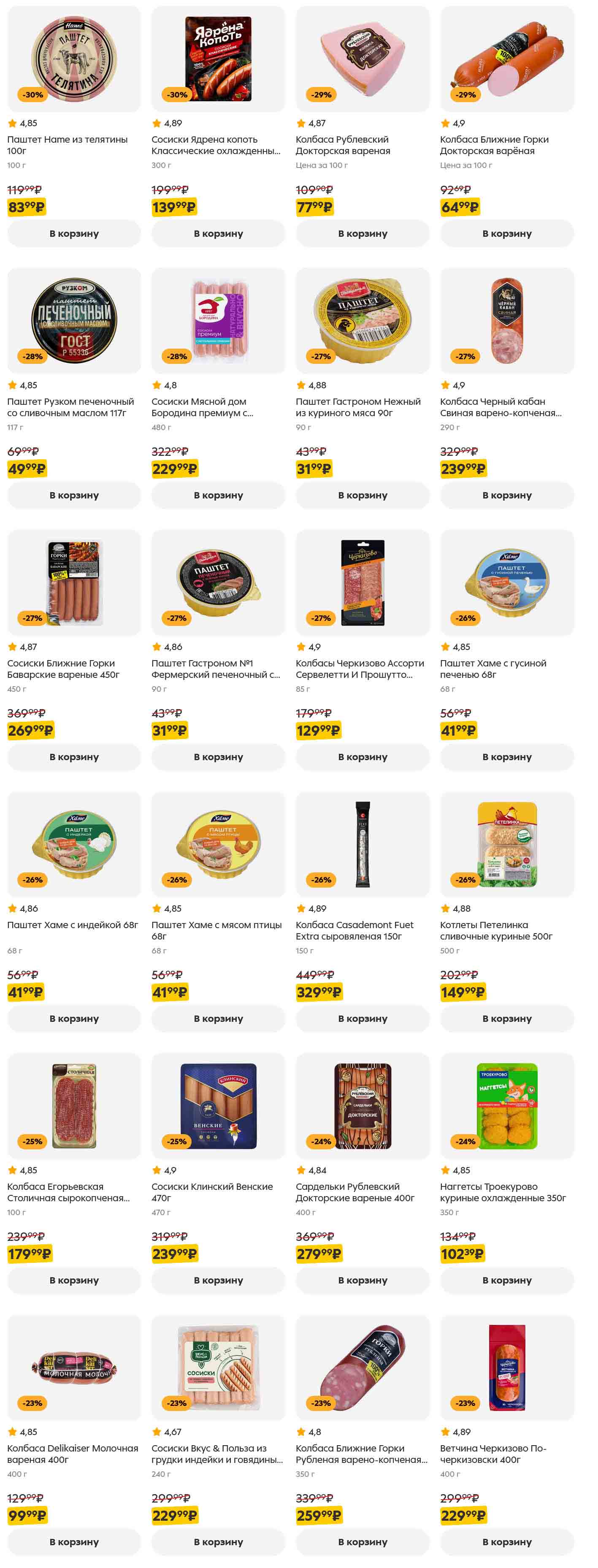The width and height of the screenshot is (598, 1568).
Task: Open Сосиски Мясной дом Бородина премиум
Action: tap(218, 321)
